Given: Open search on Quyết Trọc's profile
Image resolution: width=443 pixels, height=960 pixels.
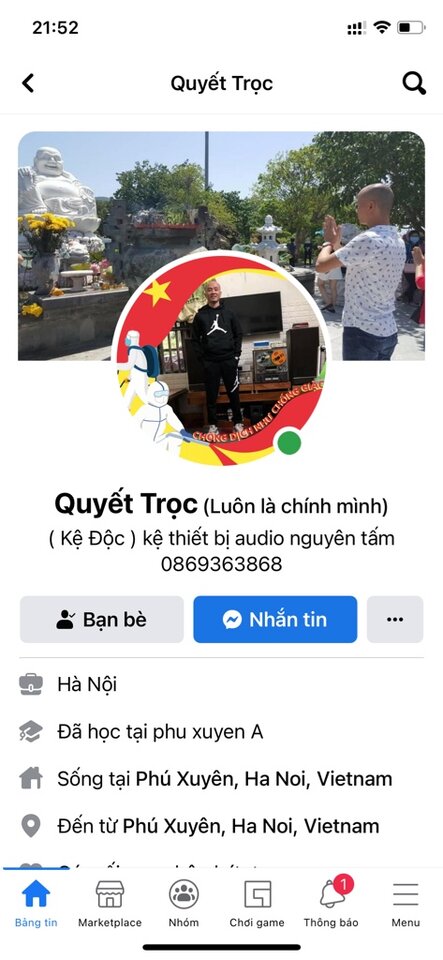Looking at the screenshot, I should [x=414, y=83].
